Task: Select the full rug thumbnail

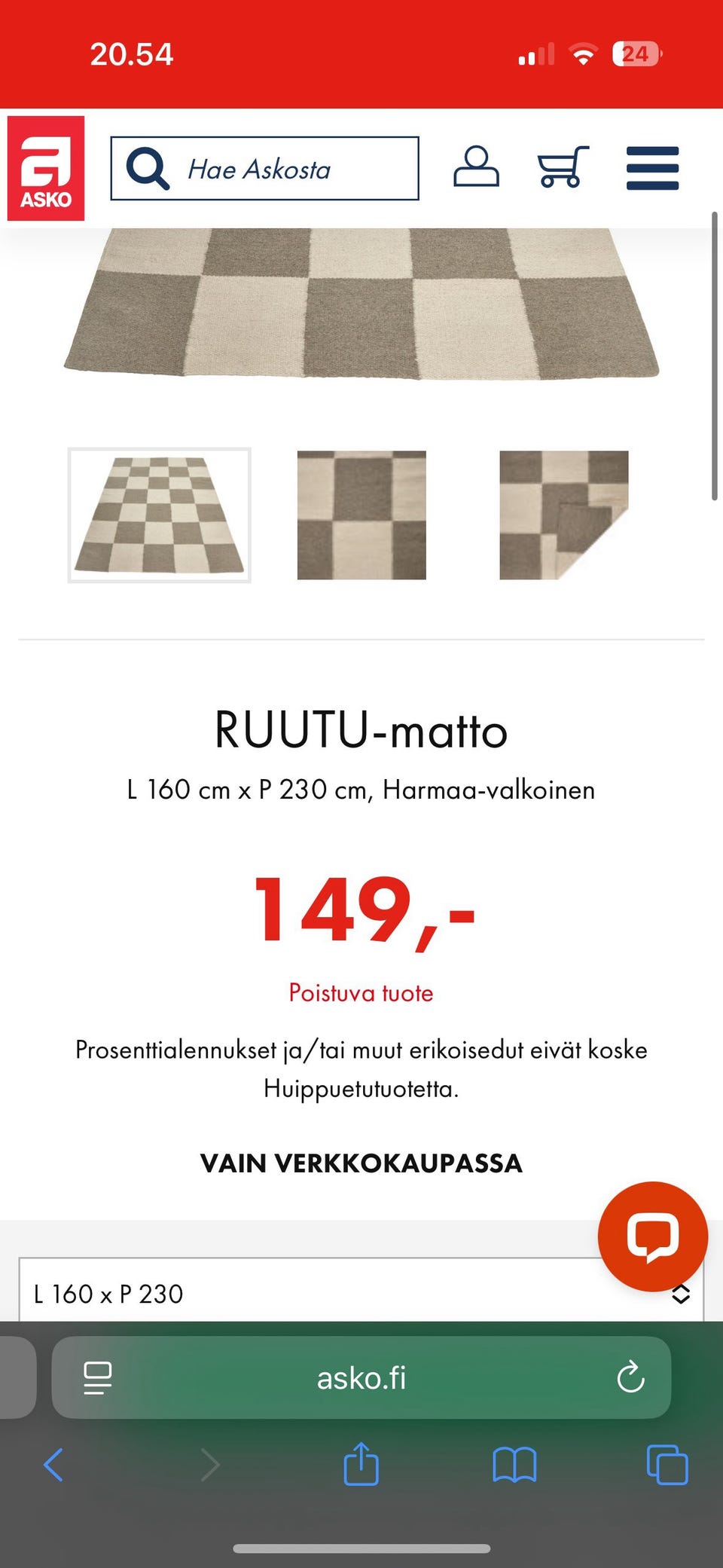Action: click(x=160, y=516)
